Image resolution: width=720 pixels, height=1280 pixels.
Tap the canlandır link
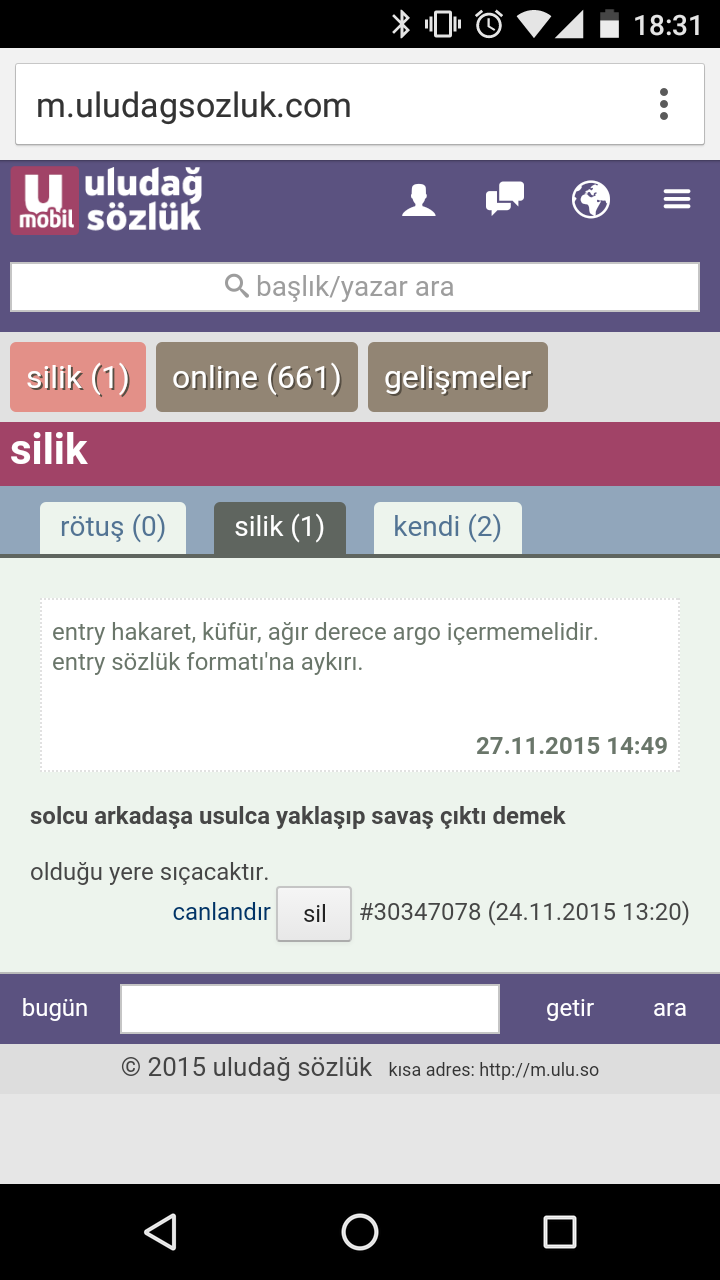click(221, 912)
